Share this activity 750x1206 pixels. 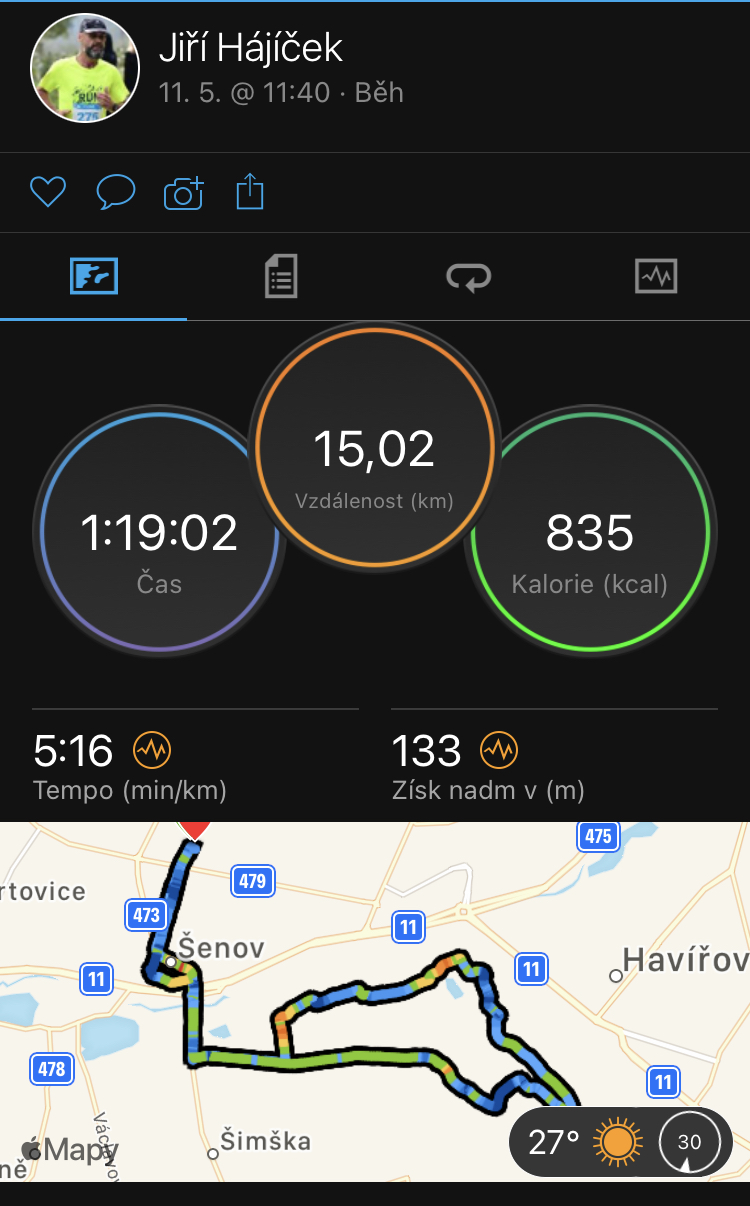tap(250, 190)
